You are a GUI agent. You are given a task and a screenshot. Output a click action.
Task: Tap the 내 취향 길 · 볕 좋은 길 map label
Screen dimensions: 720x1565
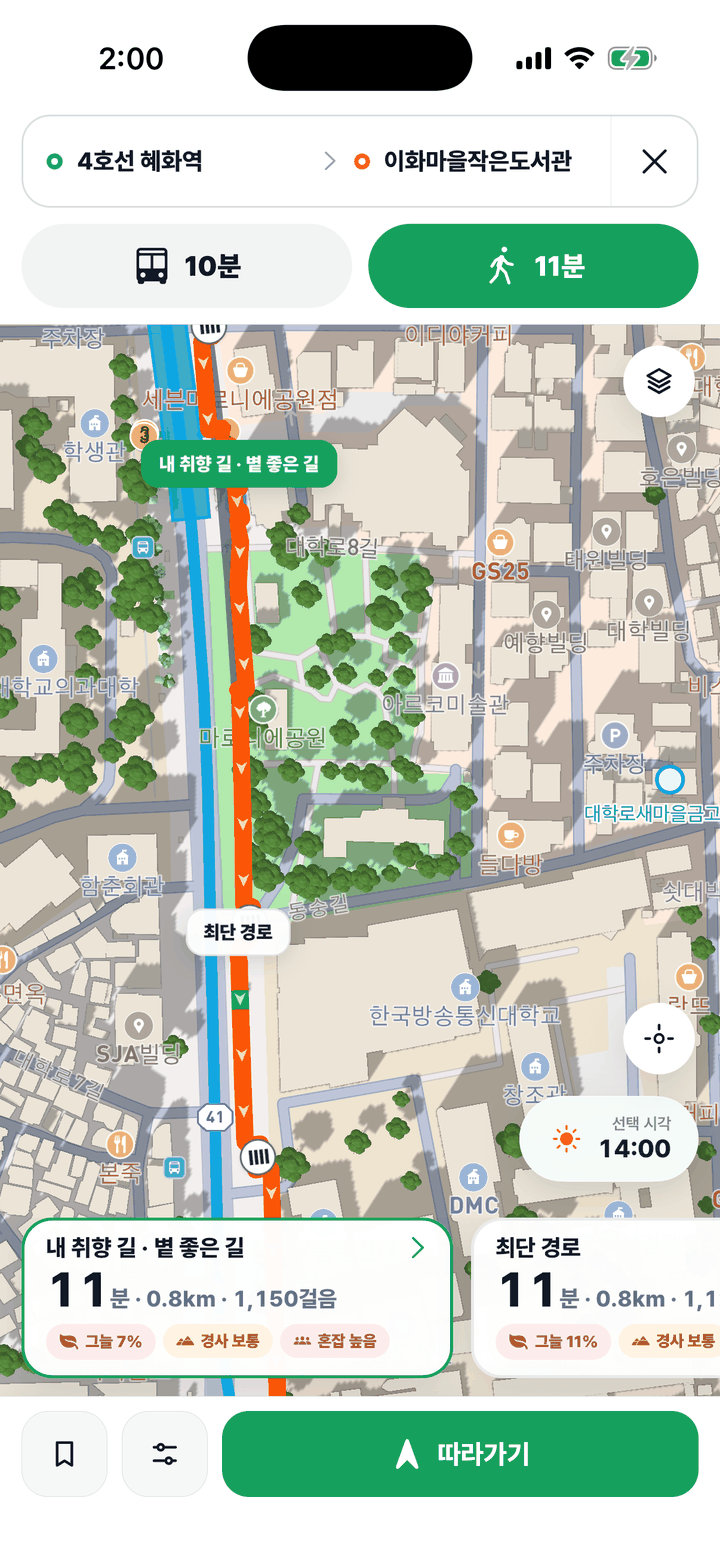239,464
